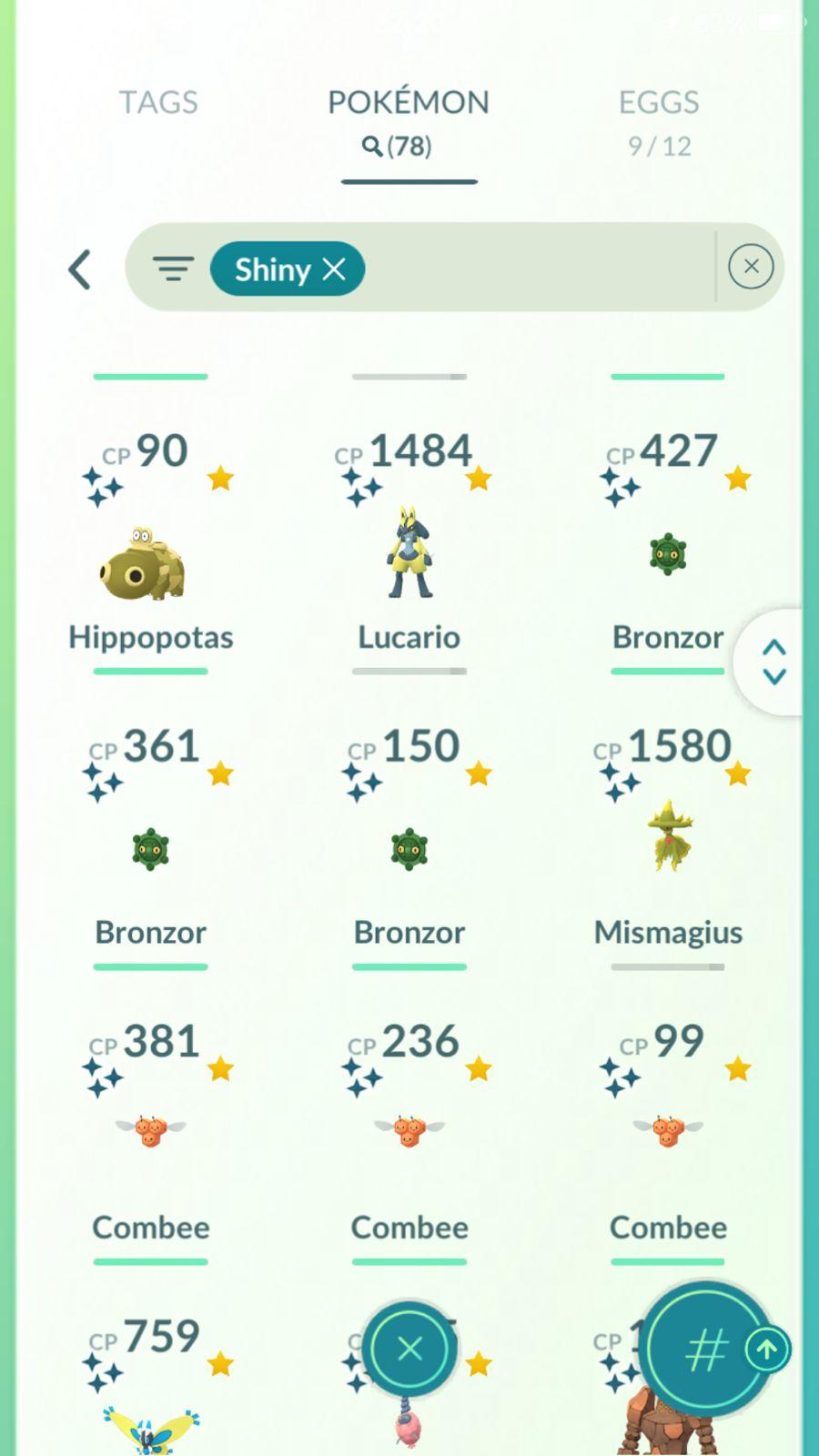Open the search filter options icon
Screen dimensions: 819x1456
173,268
